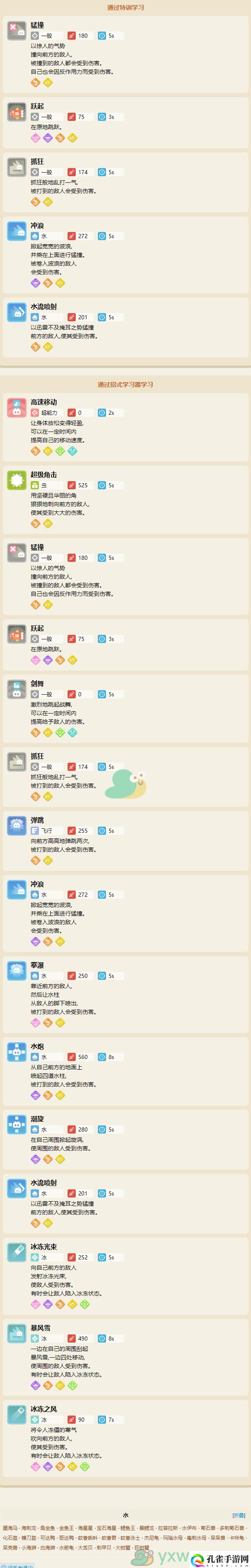Open the 小海狮 link

[x=29, y=1548]
